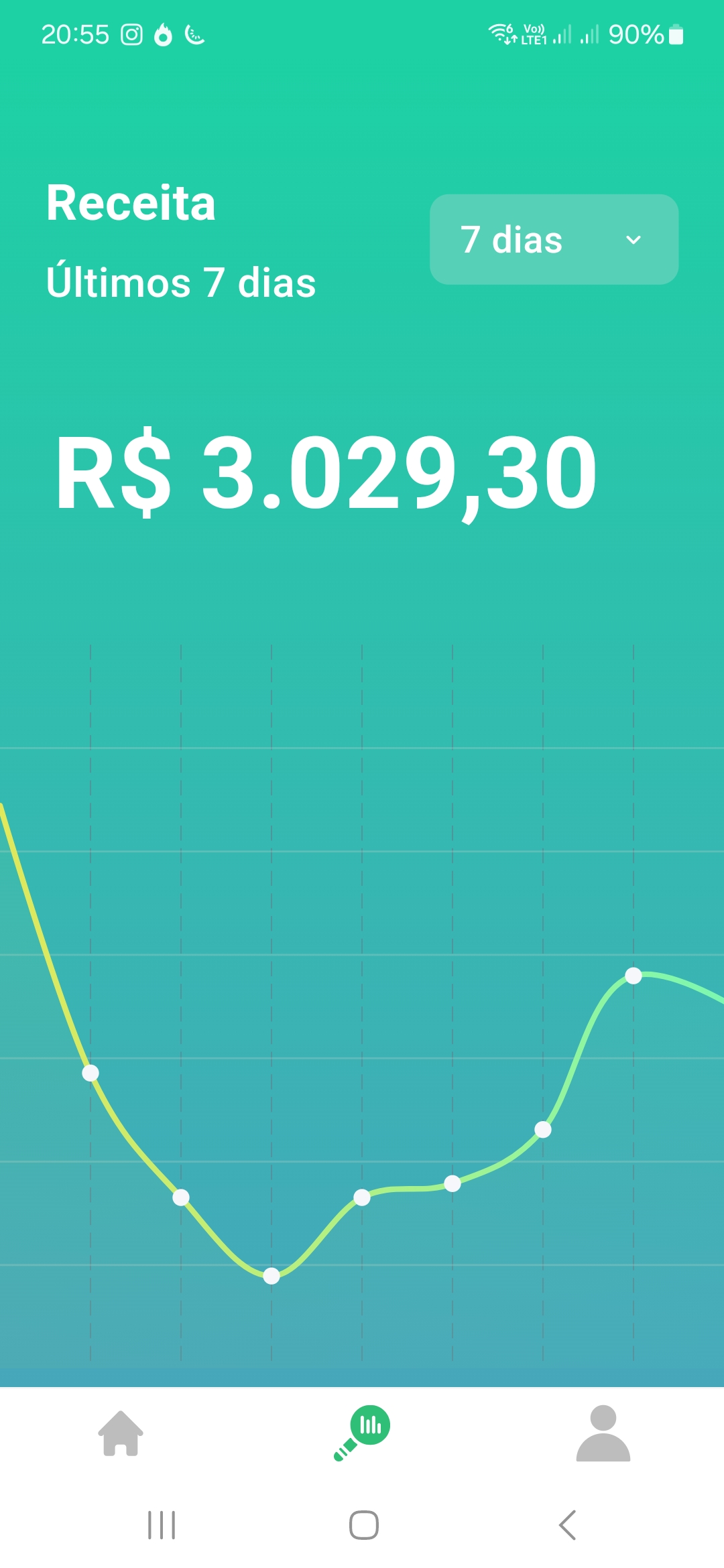Expand the 7 dias period dropdown

[x=554, y=239]
